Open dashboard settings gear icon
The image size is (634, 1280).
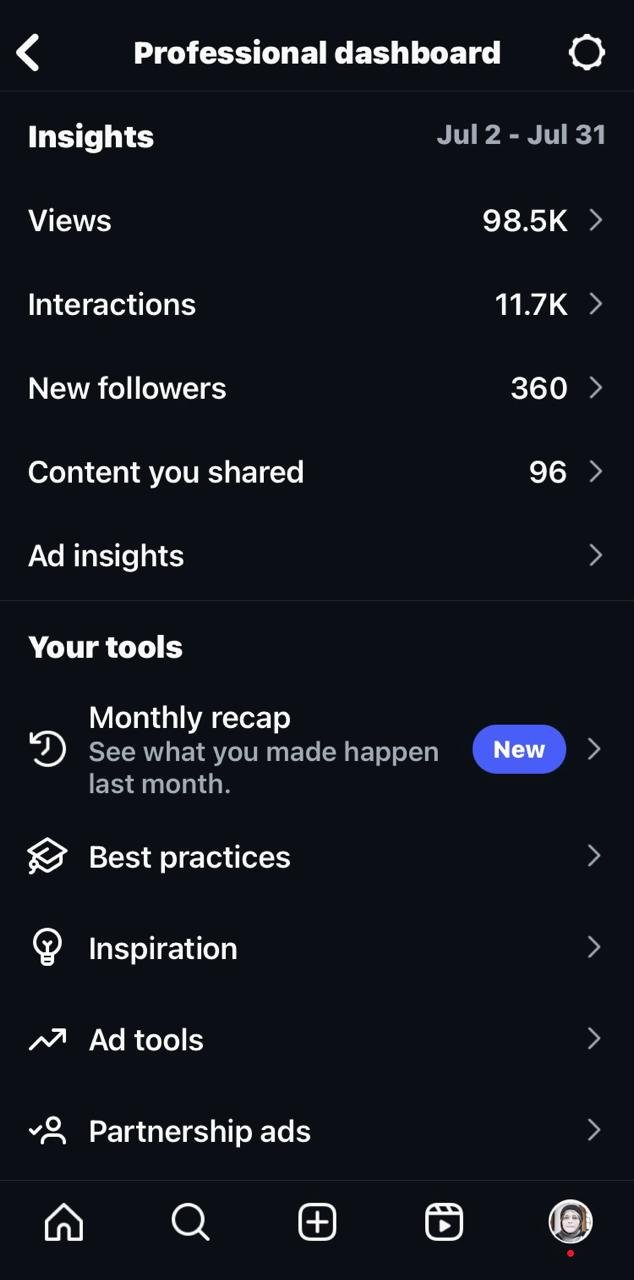pyautogui.click(x=586, y=52)
